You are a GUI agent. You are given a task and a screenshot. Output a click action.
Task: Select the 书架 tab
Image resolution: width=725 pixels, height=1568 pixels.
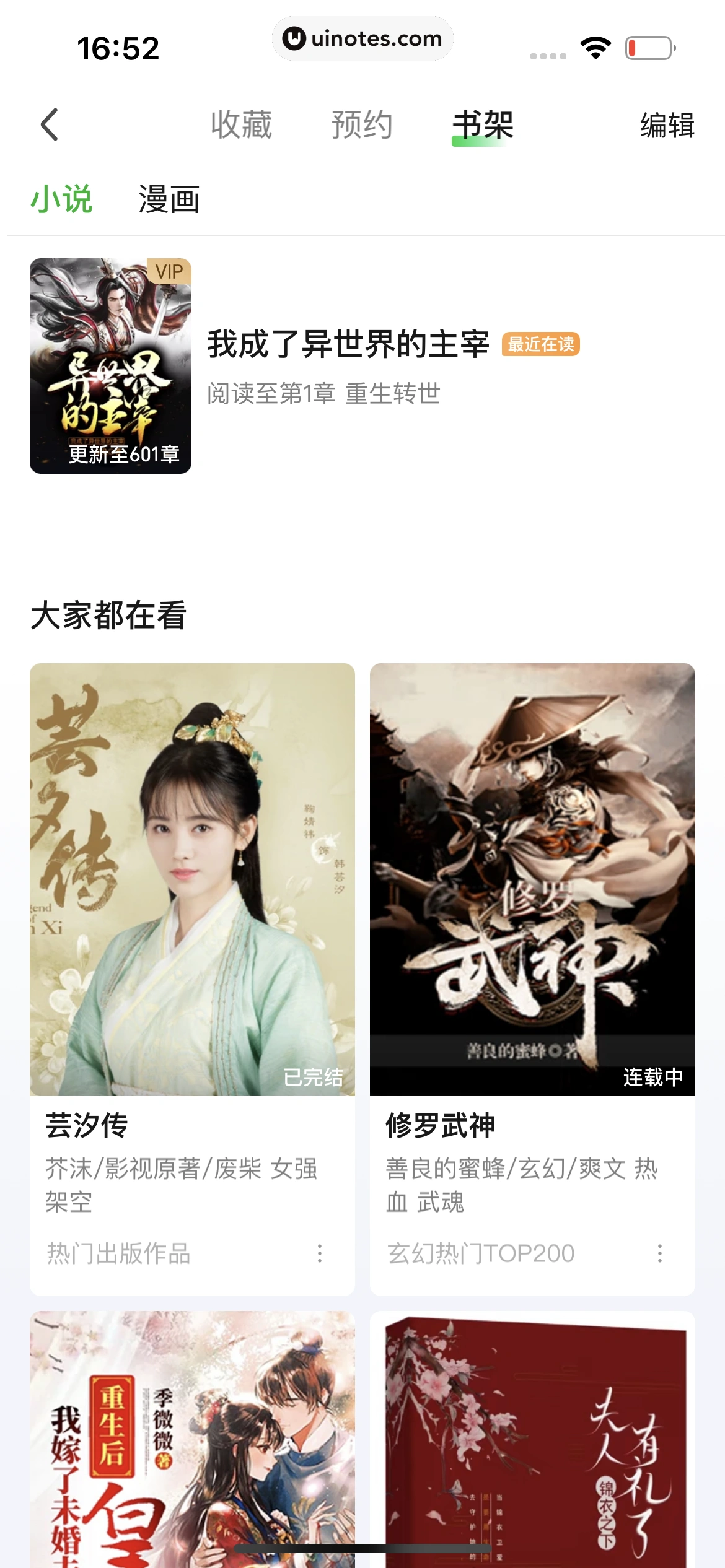[483, 124]
